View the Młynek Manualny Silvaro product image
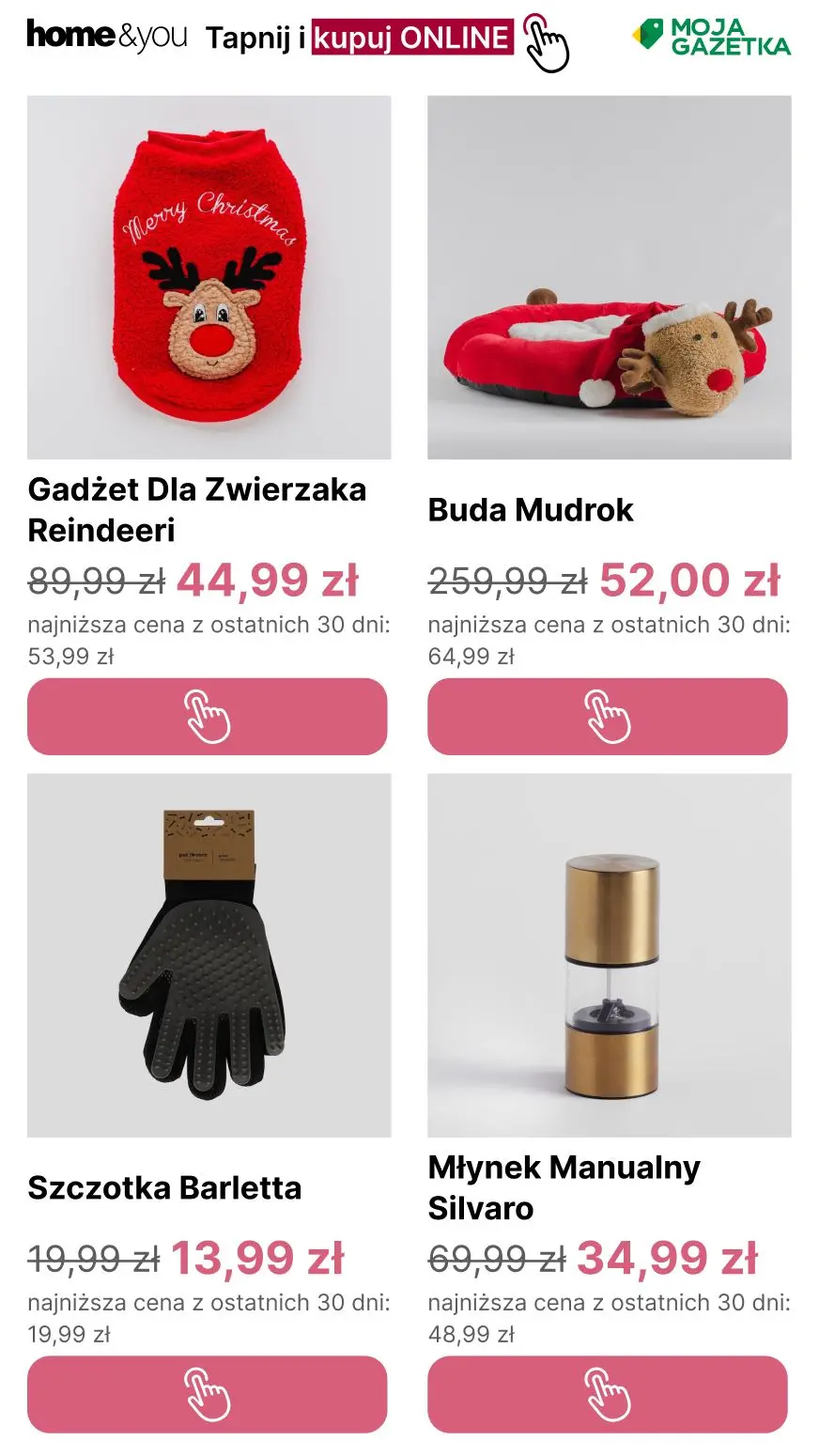Screen dimensions: 819x1456 [609, 954]
